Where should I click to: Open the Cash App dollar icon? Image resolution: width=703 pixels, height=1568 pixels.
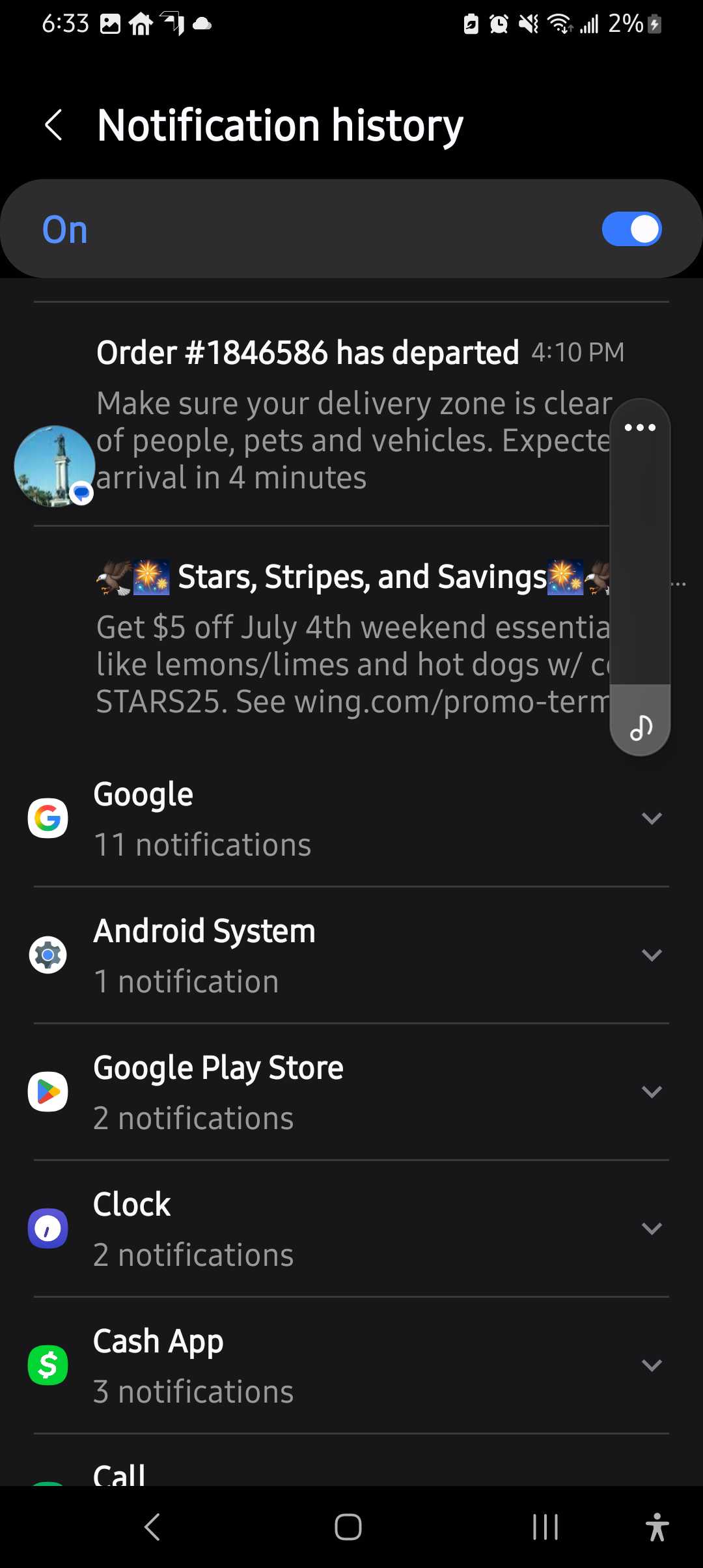48,1365
